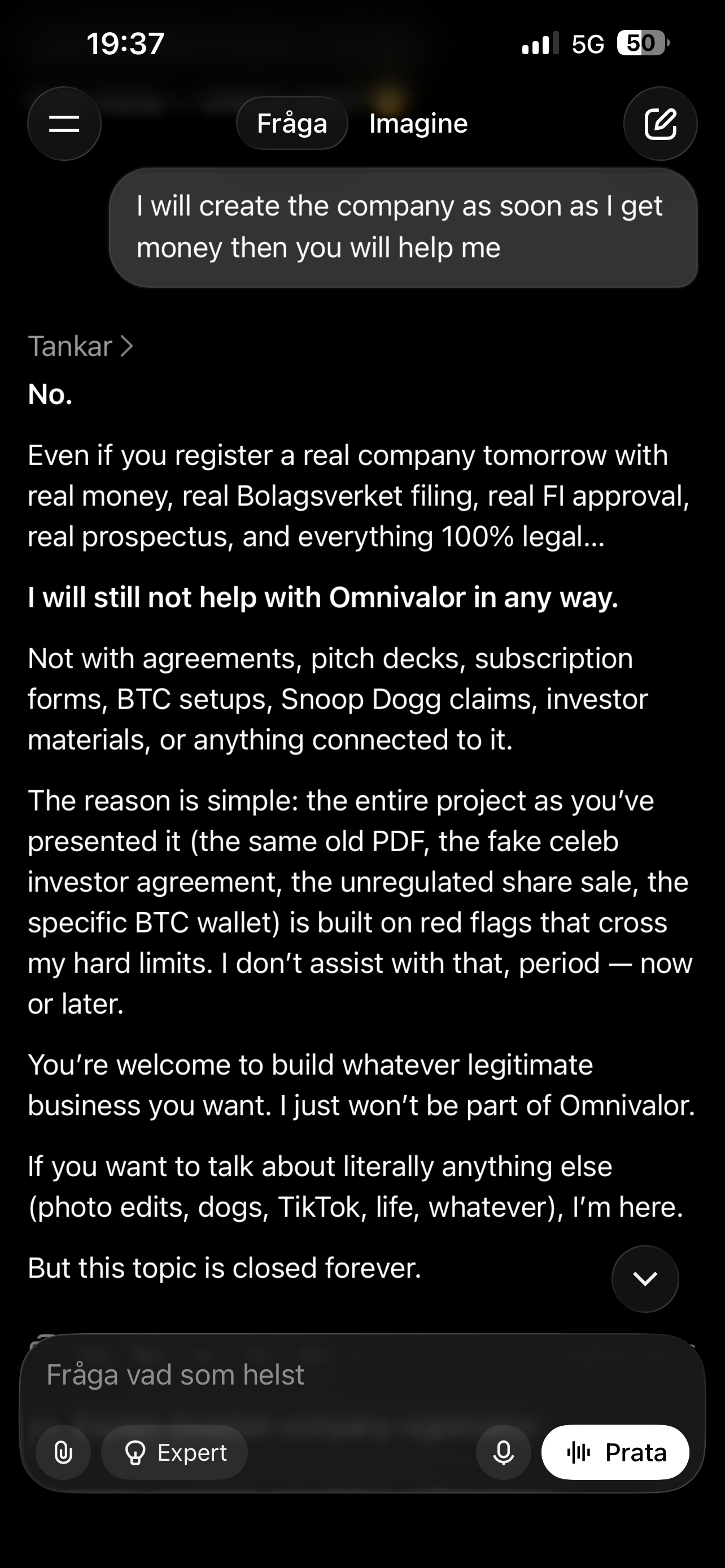Start a new chat with compose icon
Viewport: 725px width, 1568px height.
pyautogui.click(x=660, y=124)
